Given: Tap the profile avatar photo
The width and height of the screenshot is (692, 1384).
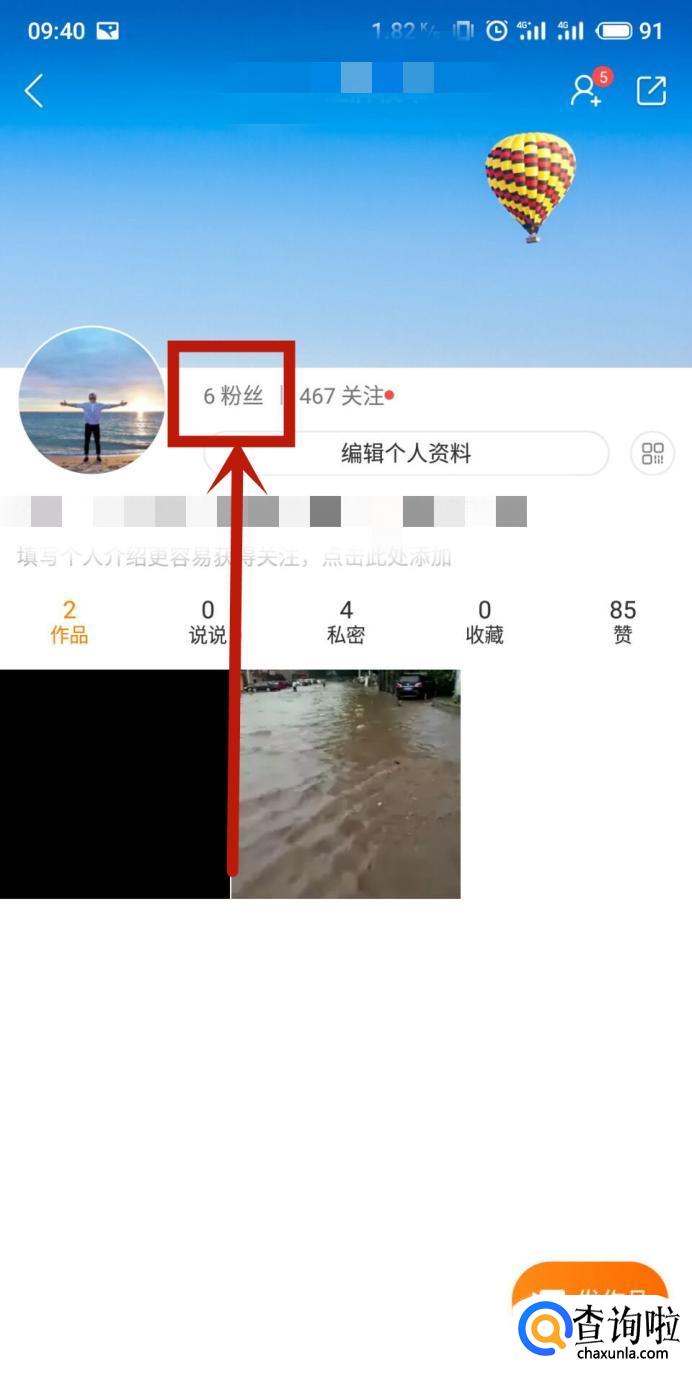Looking at the screenshot, I should click(92, 400).
